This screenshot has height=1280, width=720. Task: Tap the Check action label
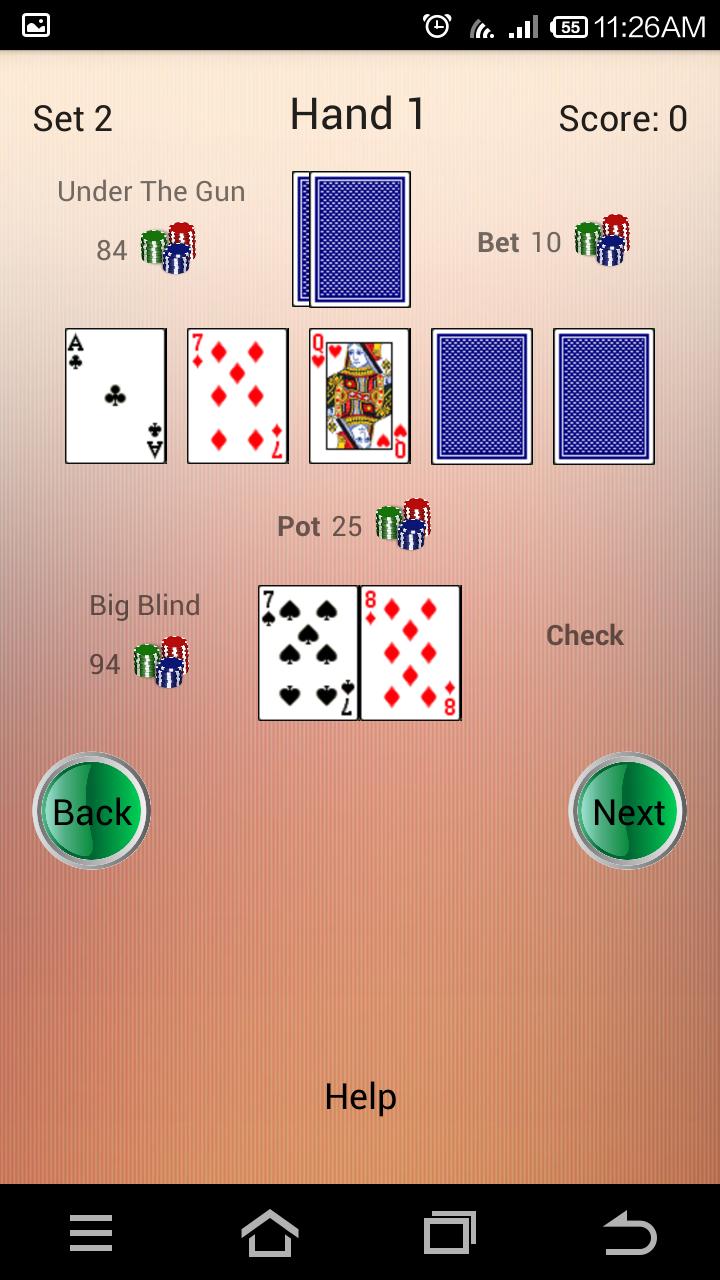[584, 634]
